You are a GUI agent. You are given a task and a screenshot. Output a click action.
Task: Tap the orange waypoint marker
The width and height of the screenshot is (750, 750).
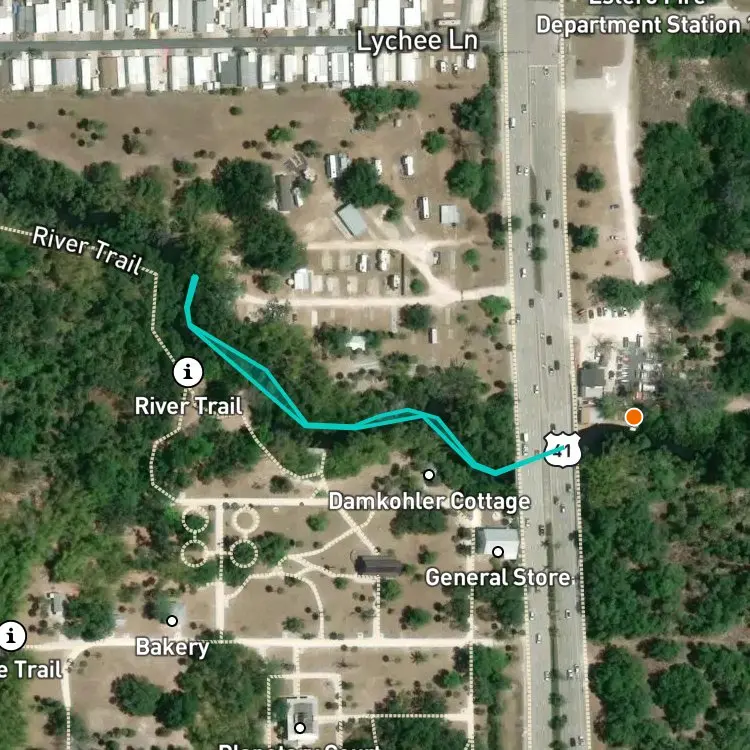634,417
